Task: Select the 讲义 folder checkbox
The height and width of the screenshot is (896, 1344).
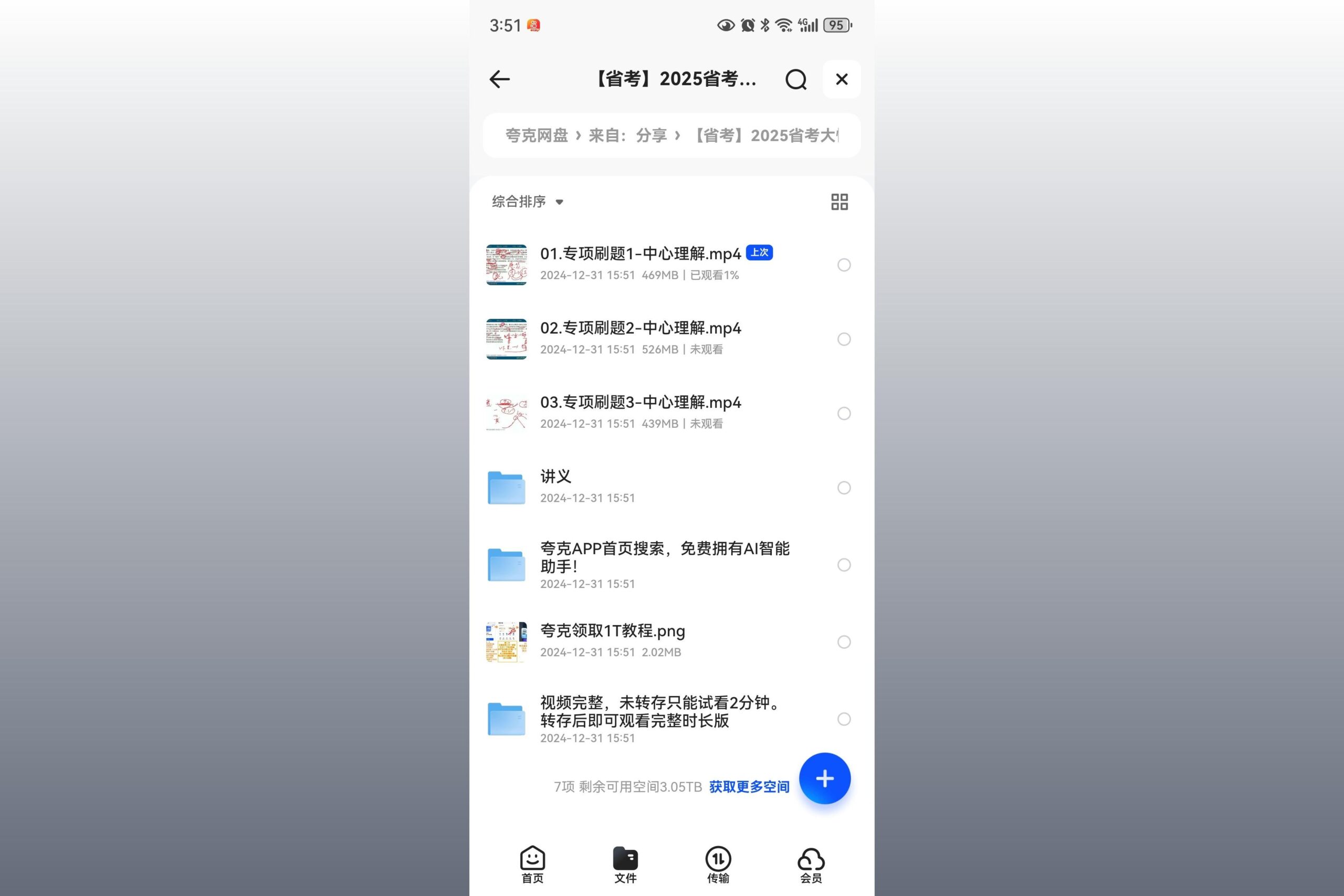Action: [844, 488]
